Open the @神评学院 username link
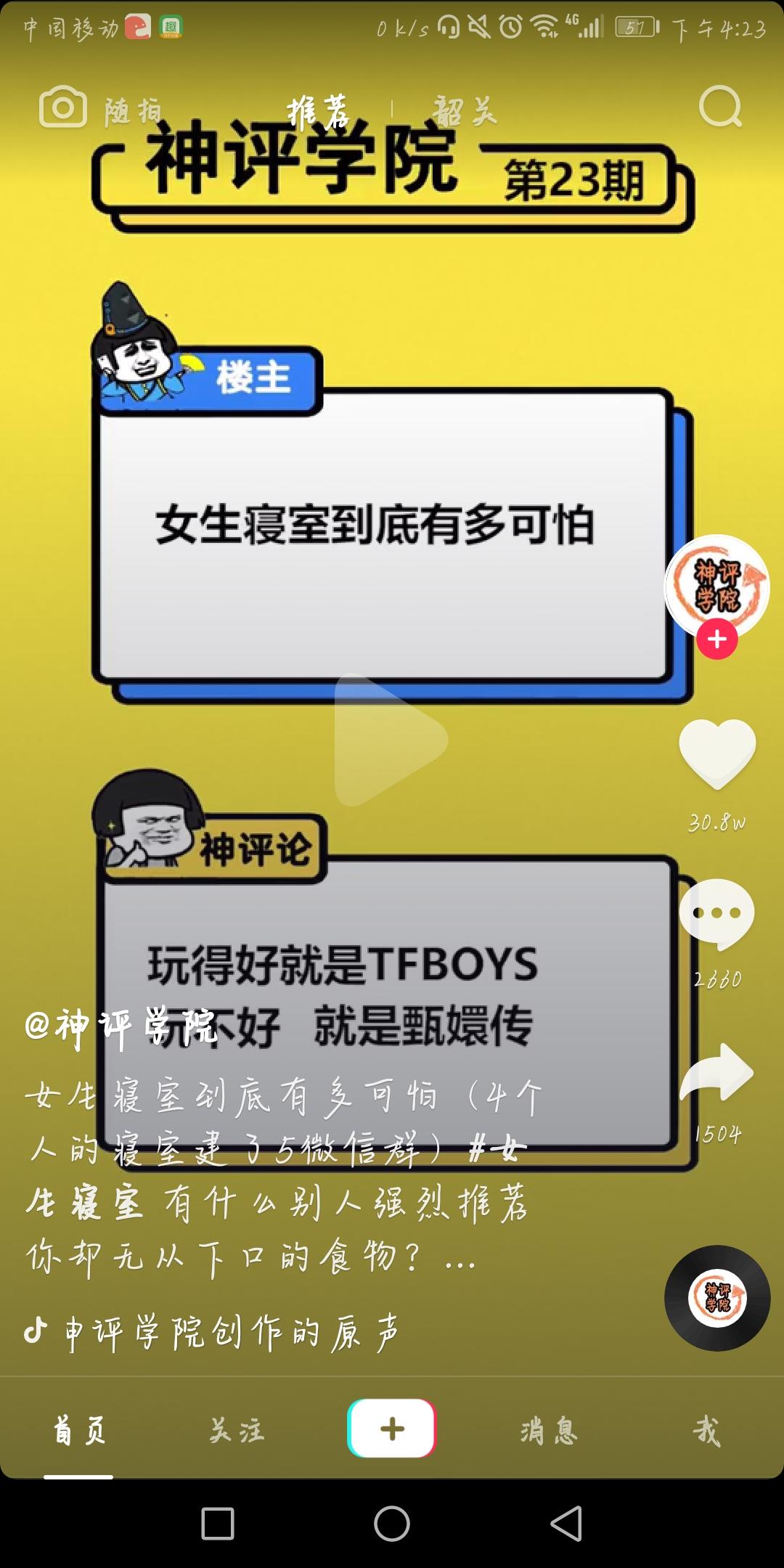This screenshot has height=1568, width=784. point(121,1028)
